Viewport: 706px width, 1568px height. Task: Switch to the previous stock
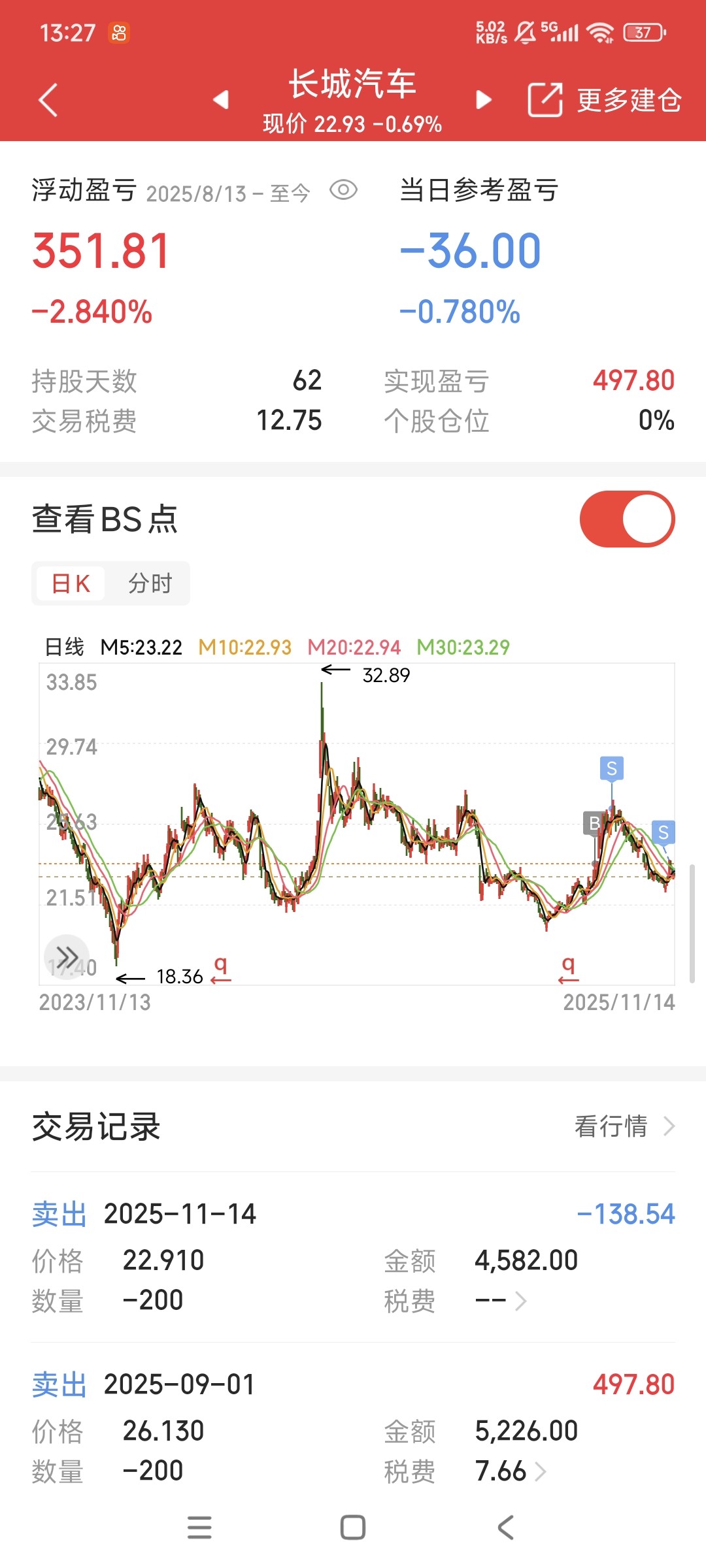pos(221,100)
